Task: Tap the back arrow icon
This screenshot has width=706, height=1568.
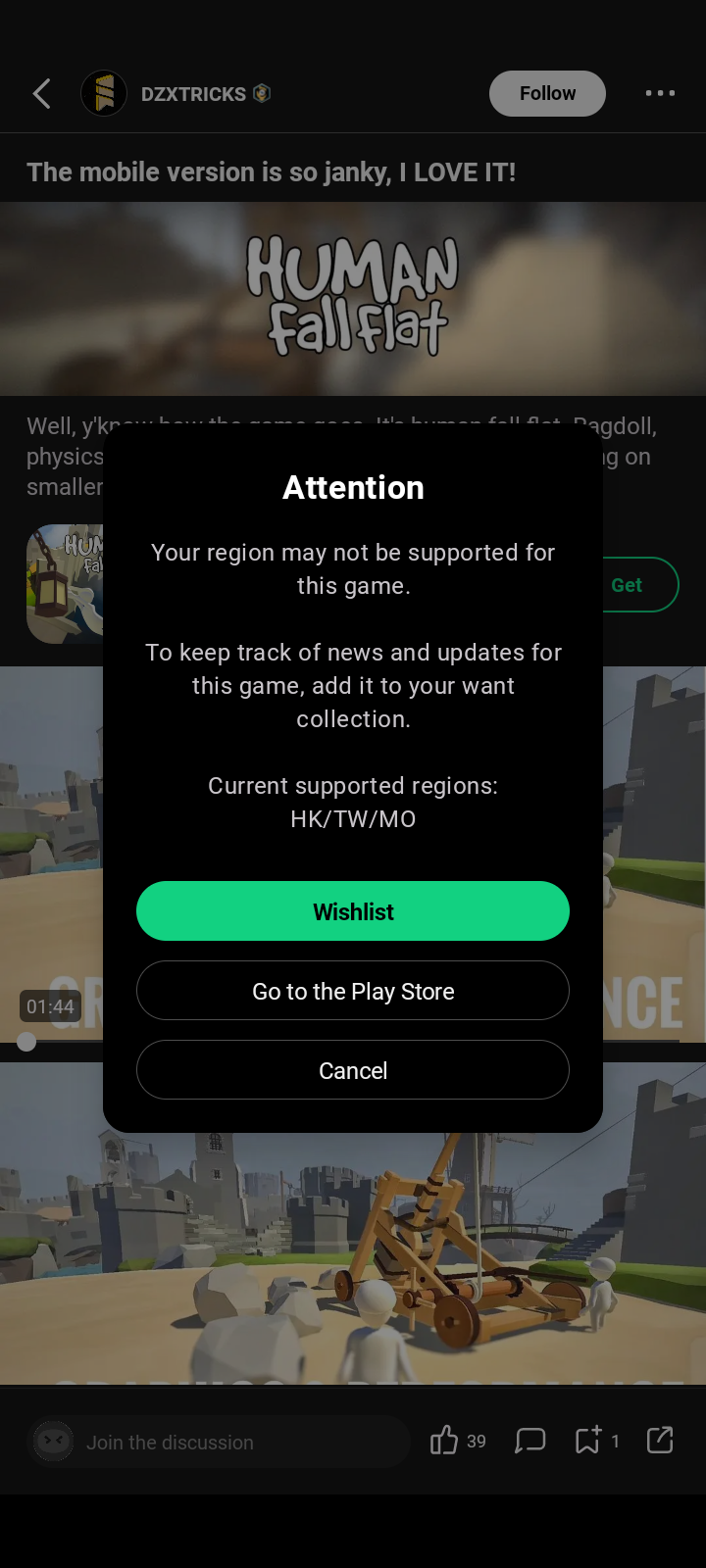Action: tap(40, 93)
